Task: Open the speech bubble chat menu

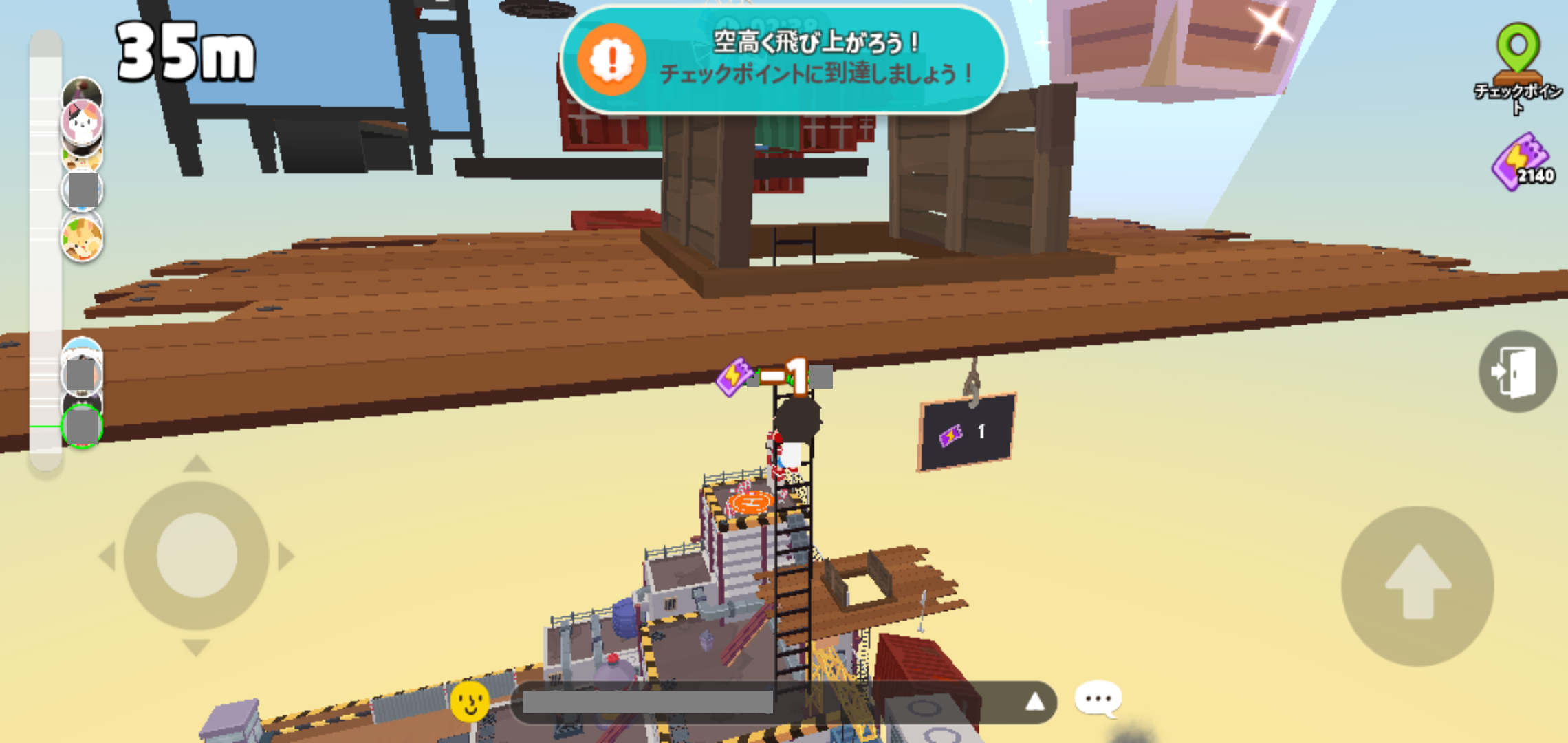Action: coord(1098,699)
